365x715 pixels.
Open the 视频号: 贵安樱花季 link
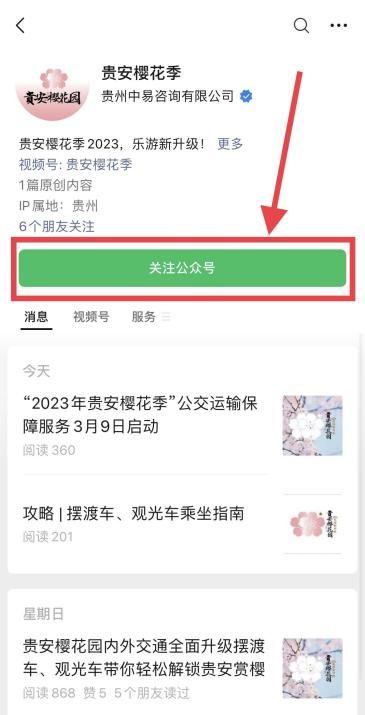pos(75,165)
